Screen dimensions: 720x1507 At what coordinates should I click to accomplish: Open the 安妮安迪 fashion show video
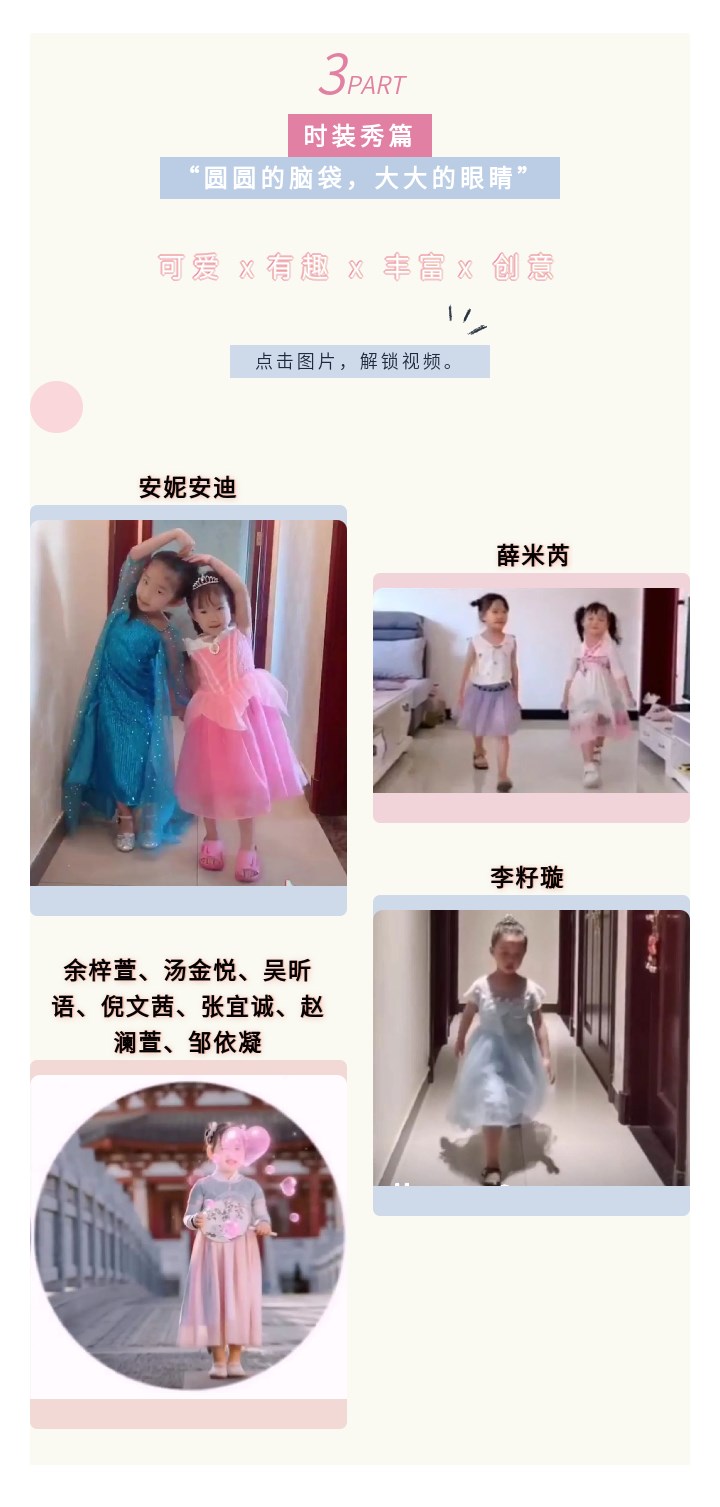coord(188,702)
